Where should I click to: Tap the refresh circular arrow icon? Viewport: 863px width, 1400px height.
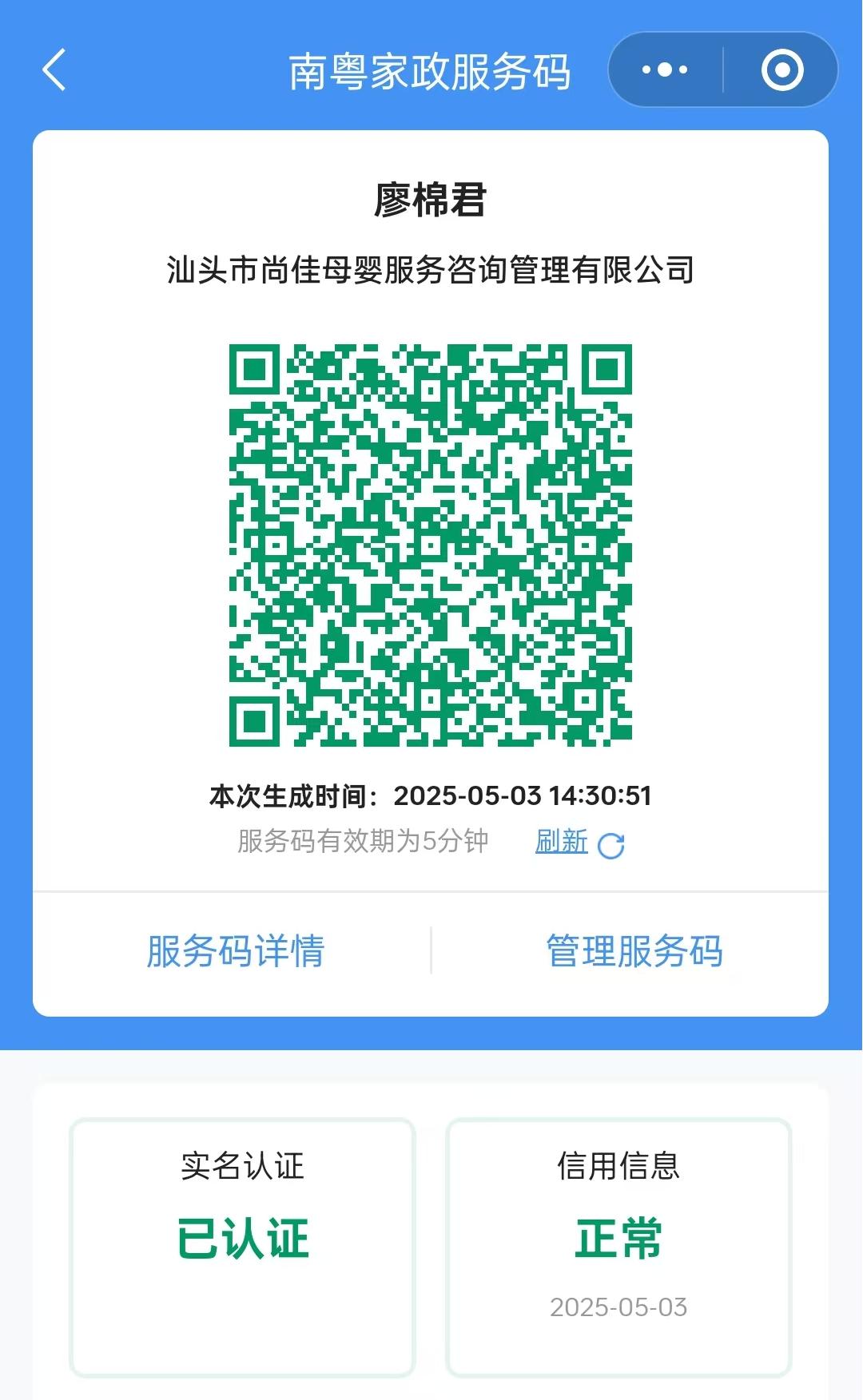(611, 843)
